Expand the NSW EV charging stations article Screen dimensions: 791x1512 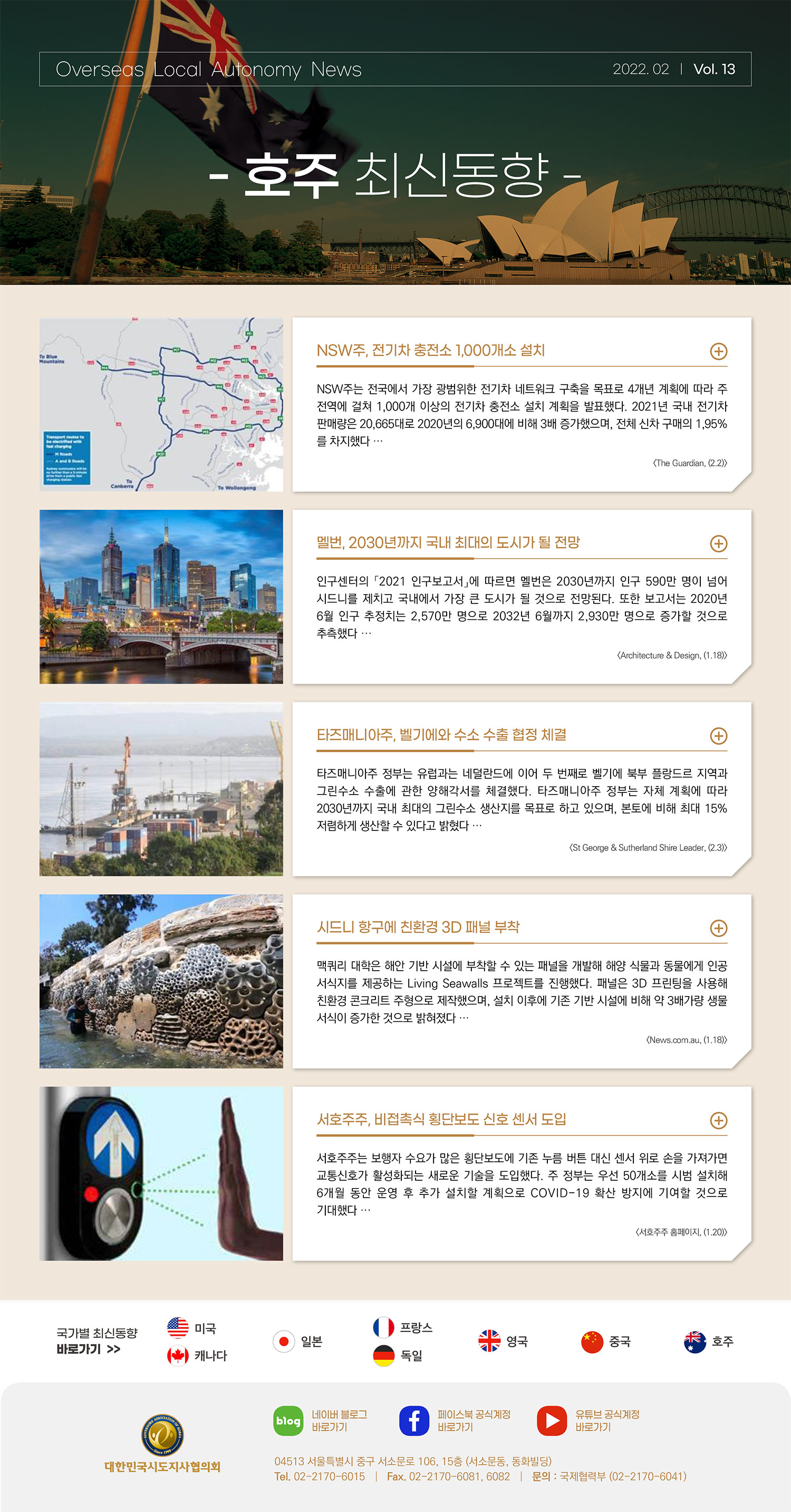(x=718, y=351)
